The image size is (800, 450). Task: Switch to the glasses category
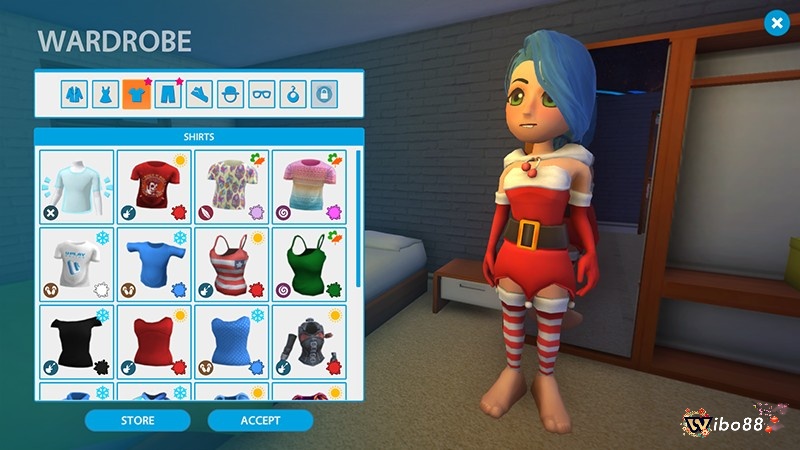coord(260,95)
